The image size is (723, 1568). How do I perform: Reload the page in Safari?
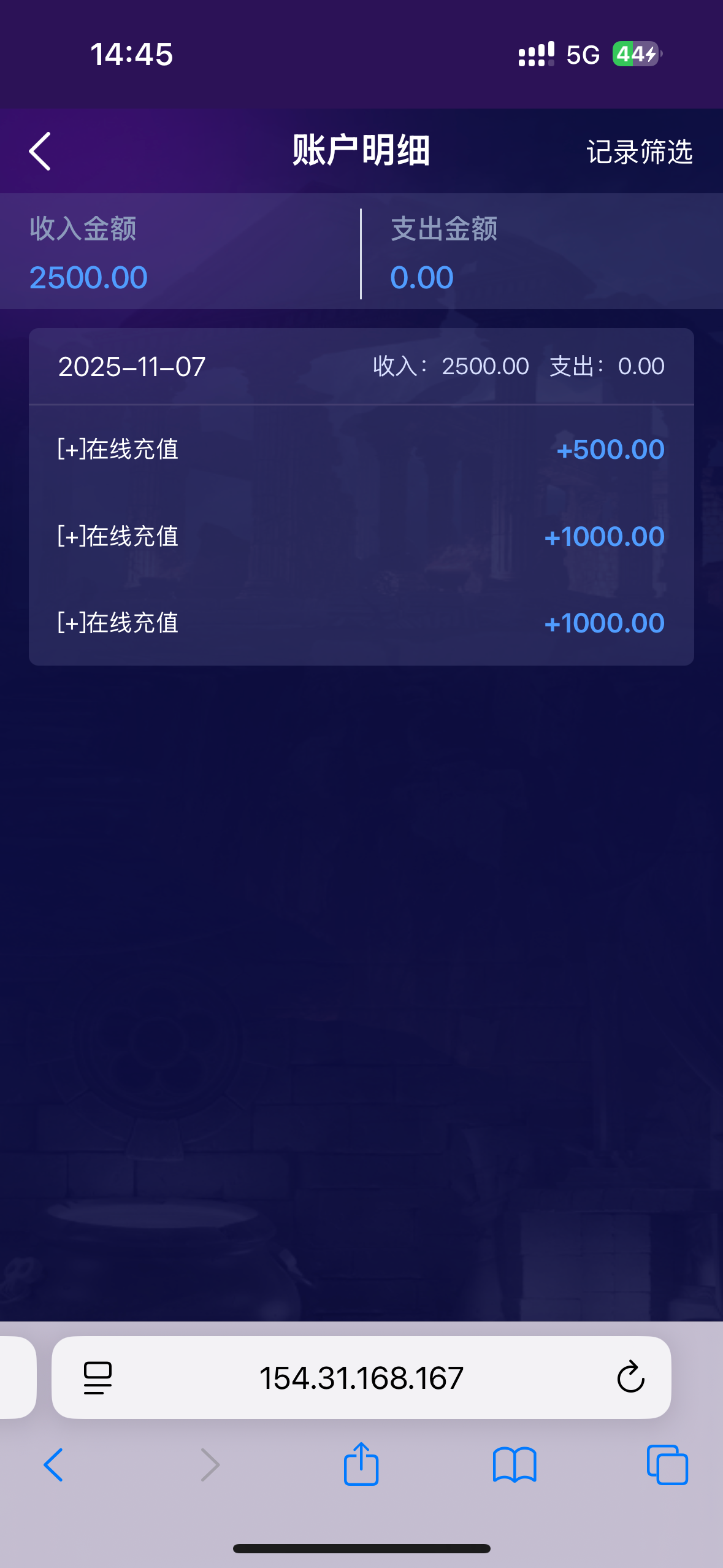(x=630, y=1378)
